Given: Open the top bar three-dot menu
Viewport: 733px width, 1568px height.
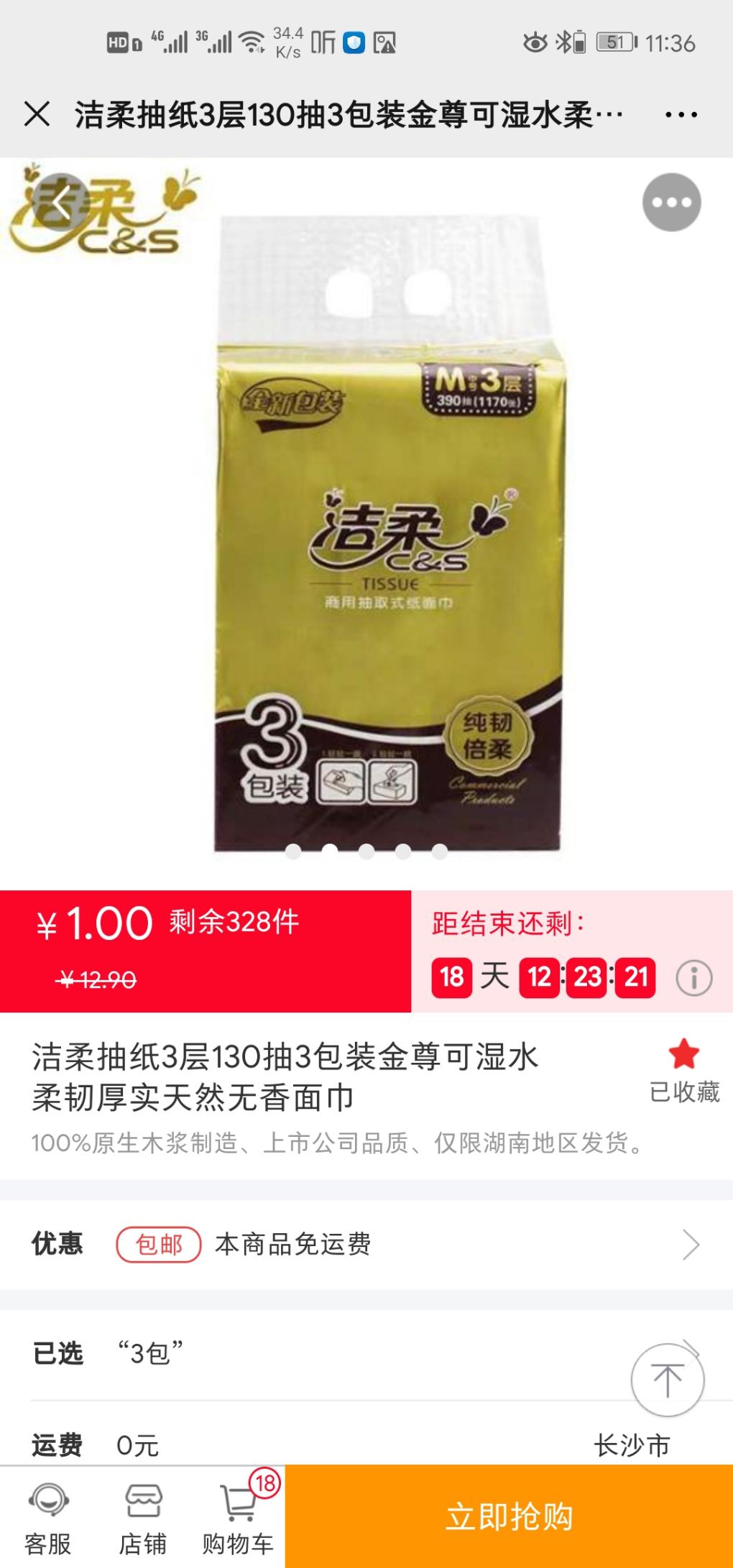Looking at the screenshot, I should [x=681, y=114].
